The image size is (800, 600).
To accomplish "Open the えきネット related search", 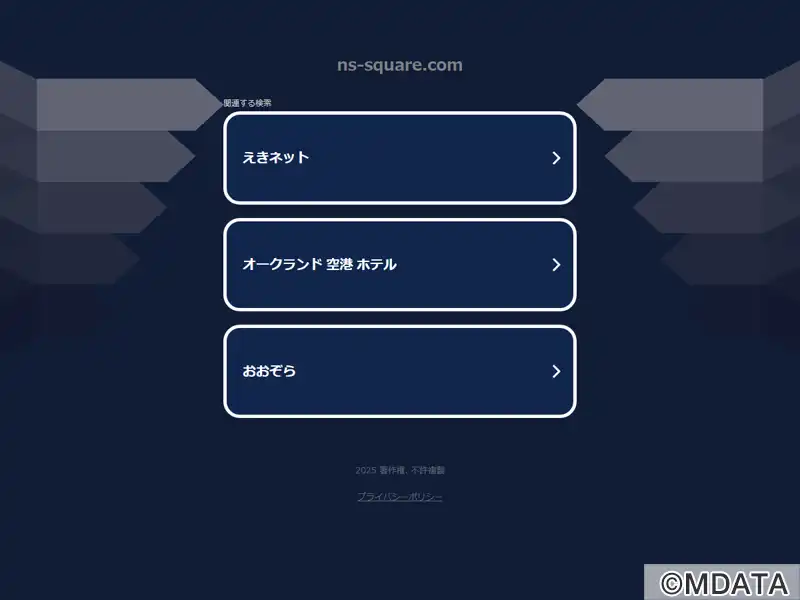I will tap(399, 158).
